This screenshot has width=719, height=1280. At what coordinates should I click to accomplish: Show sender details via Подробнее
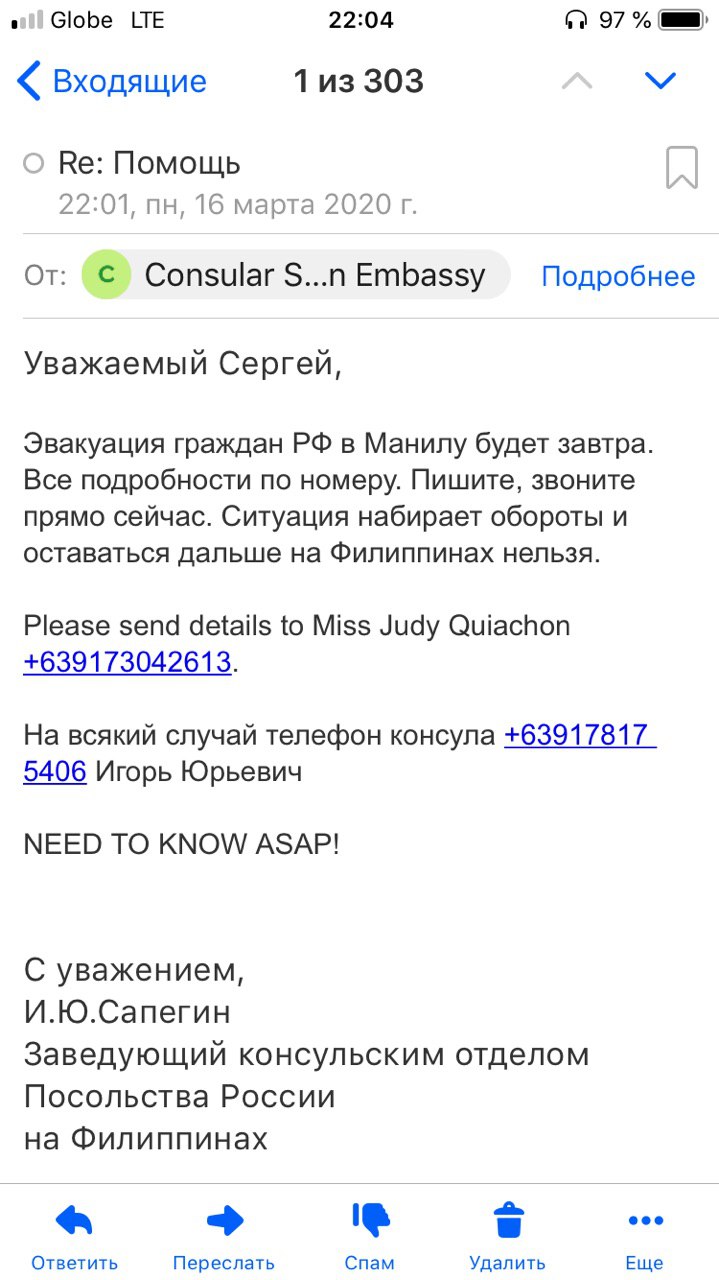(618, 276)
